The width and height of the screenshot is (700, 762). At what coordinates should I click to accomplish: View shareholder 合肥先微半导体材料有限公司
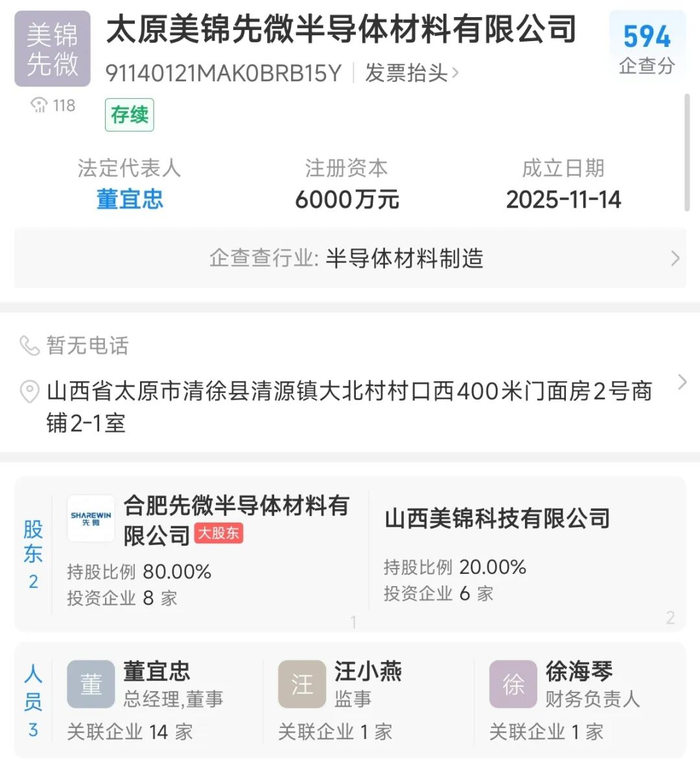click(x=210, y=553)
